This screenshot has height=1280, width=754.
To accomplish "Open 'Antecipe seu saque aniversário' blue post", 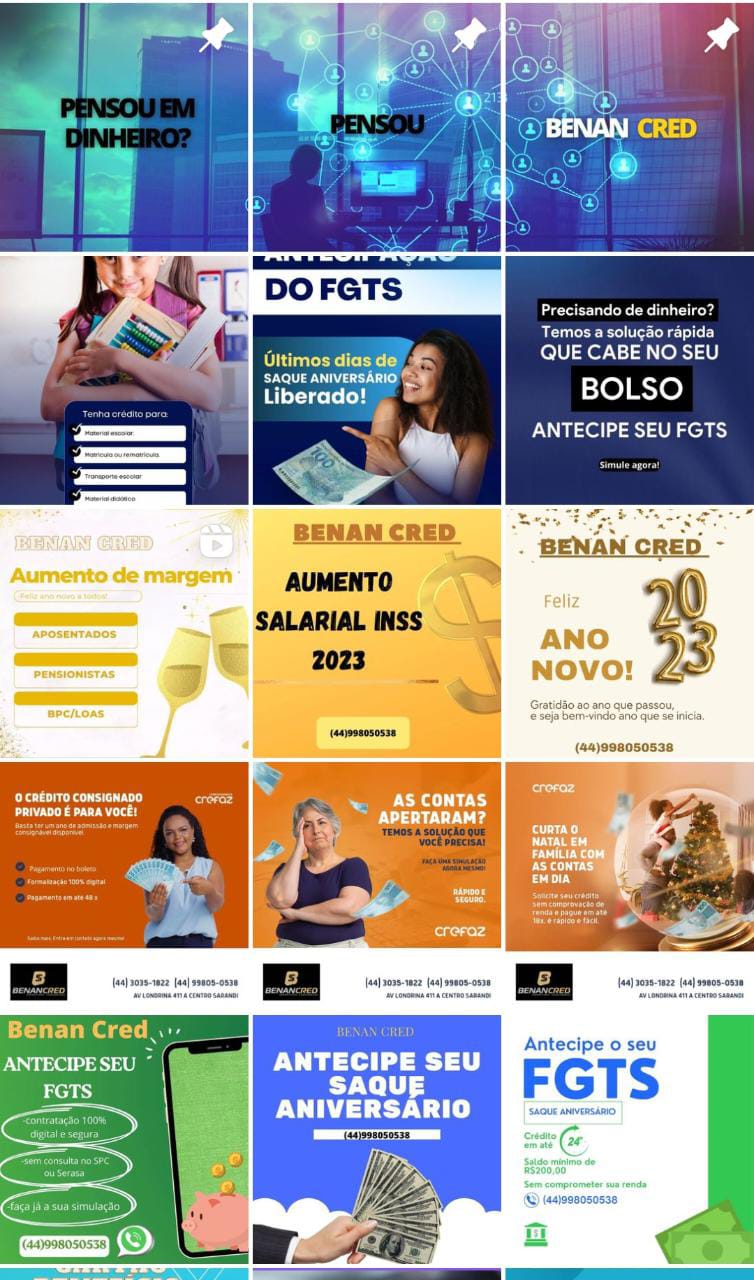I will click(376, 1140).
